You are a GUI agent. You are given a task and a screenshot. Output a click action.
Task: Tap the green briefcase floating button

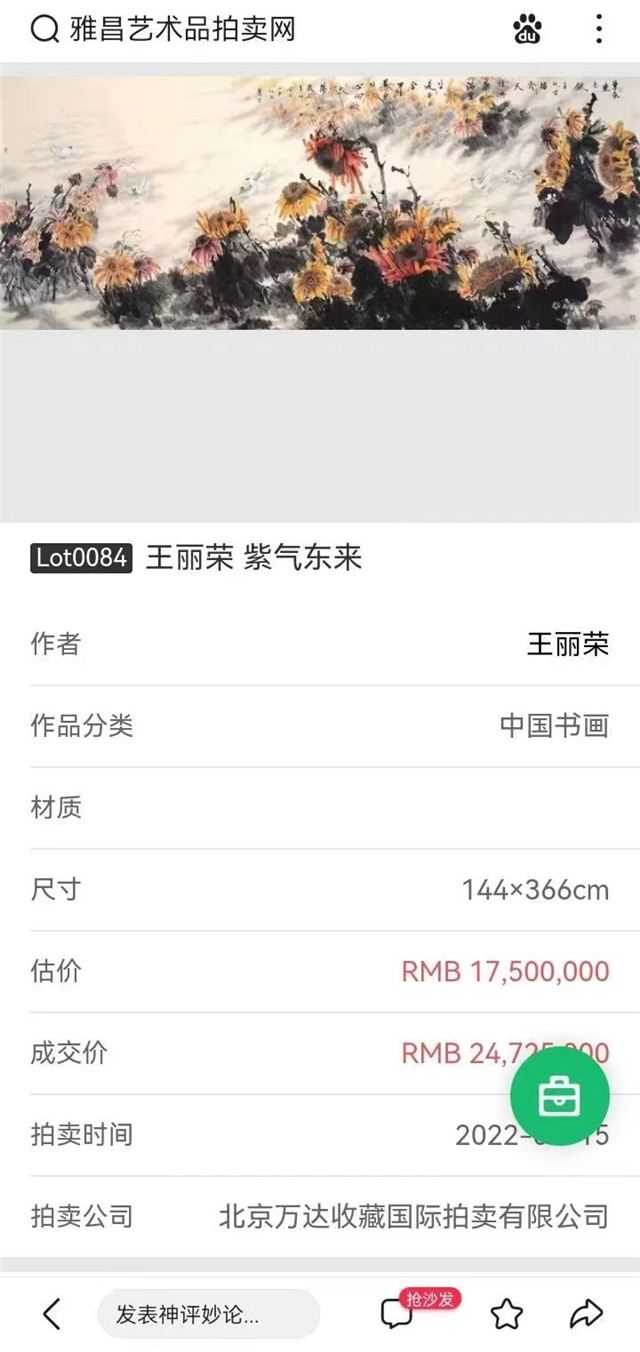click(x=559, y=1097)
